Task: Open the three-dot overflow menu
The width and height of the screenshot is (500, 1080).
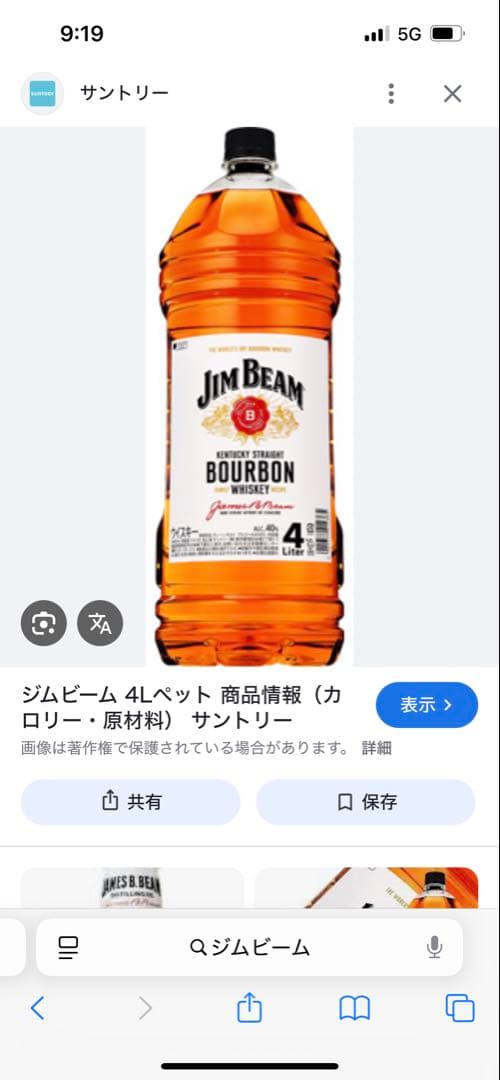Action: tap(390, 94)
